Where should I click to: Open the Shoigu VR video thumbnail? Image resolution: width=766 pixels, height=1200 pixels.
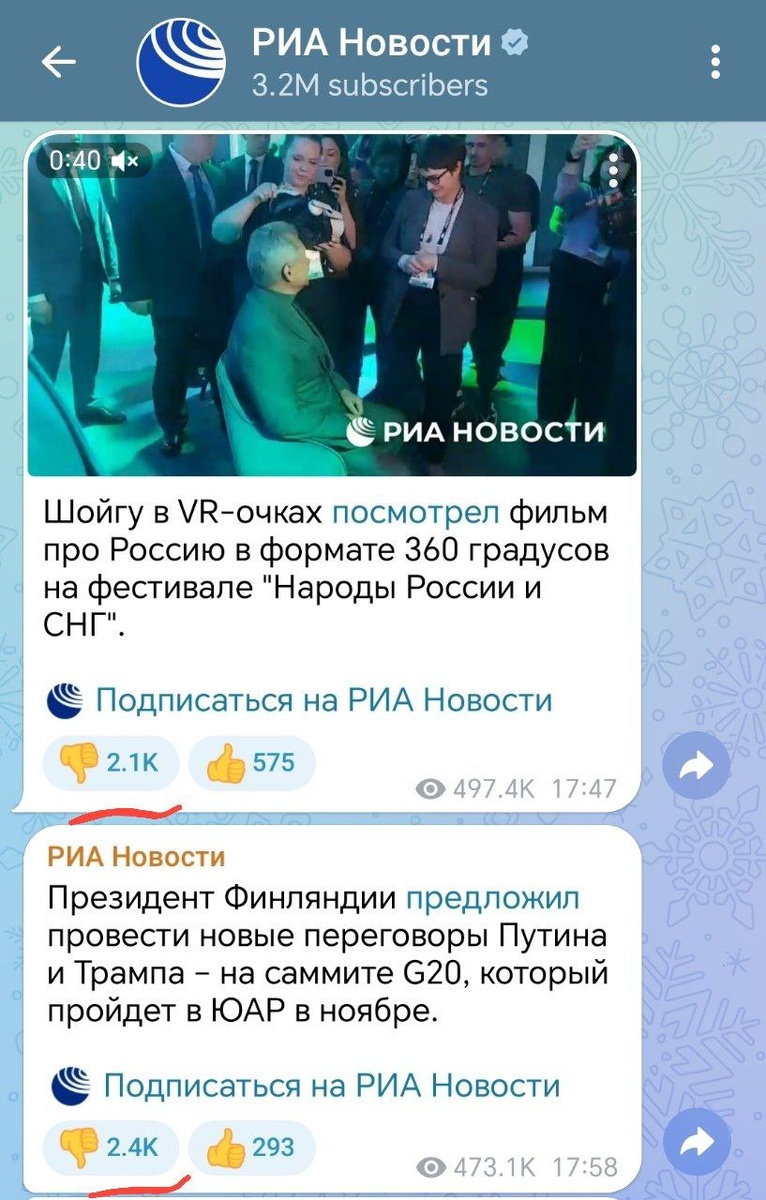tap(337, 300)
